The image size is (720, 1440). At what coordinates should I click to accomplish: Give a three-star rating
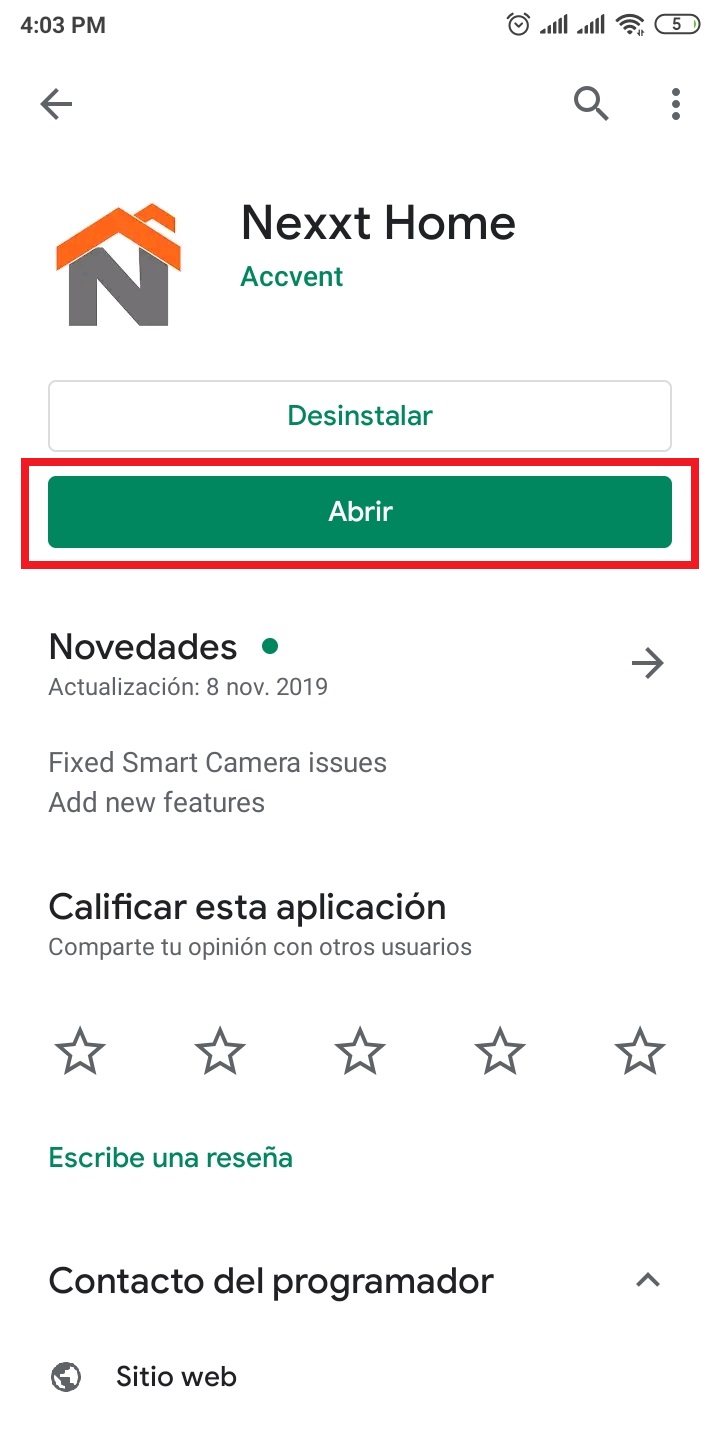click(x=359, y=1050)
